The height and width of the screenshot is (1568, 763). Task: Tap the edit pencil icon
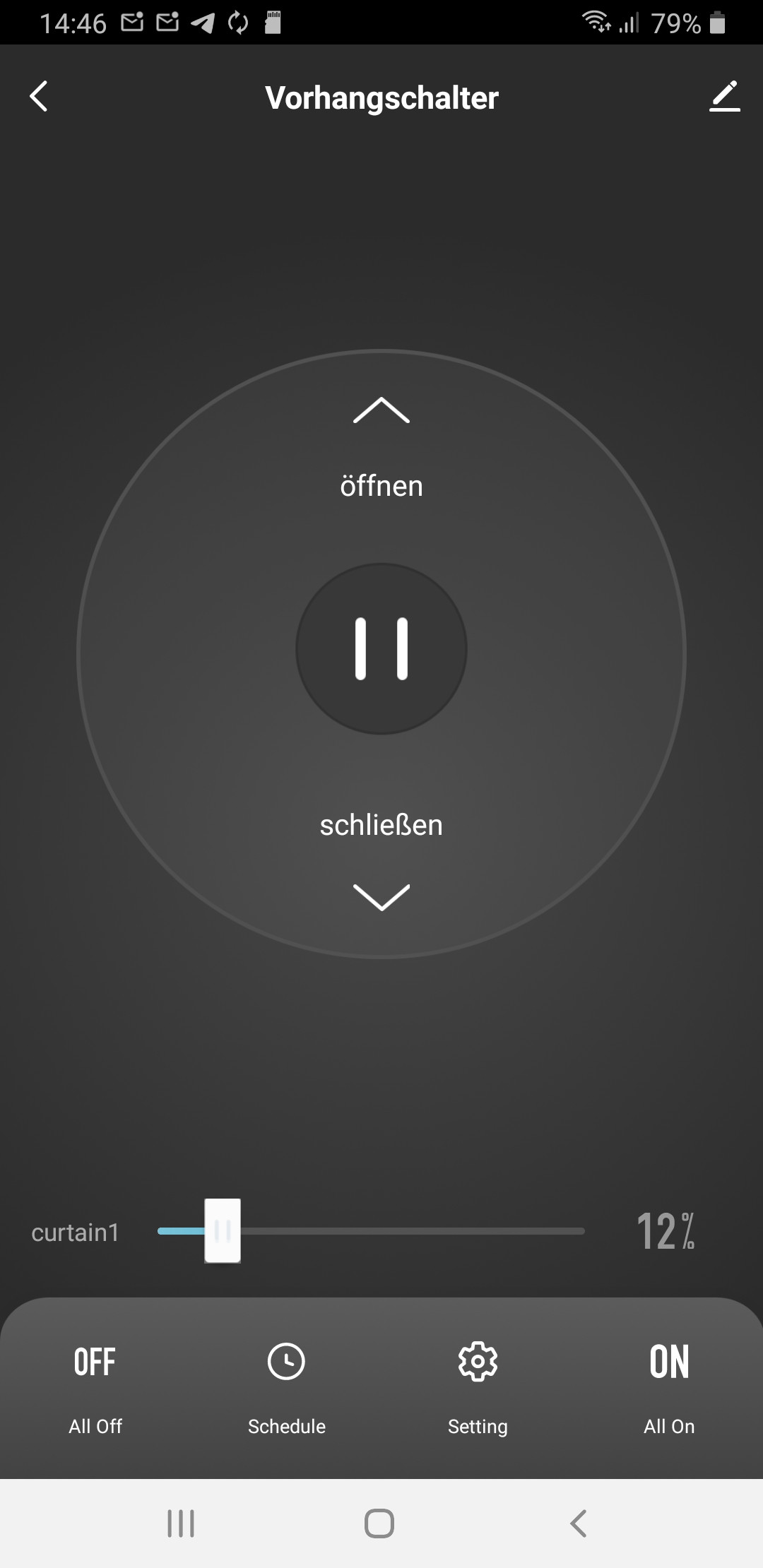tap(724, 97)
